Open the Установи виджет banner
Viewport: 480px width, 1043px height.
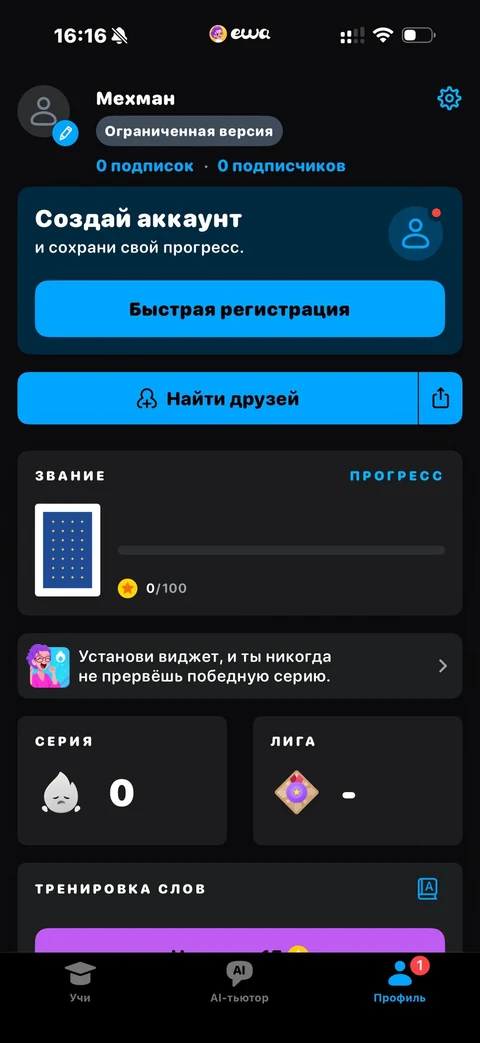point(239,666)
